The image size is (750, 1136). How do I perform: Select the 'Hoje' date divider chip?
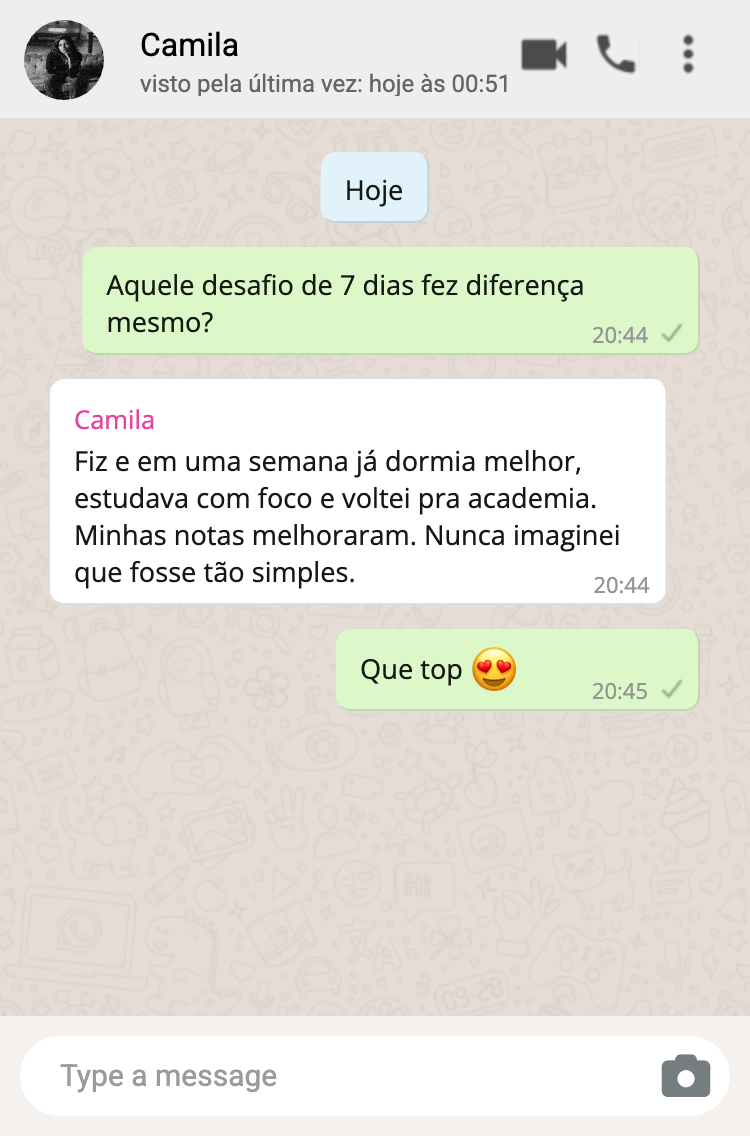point(374,187)
